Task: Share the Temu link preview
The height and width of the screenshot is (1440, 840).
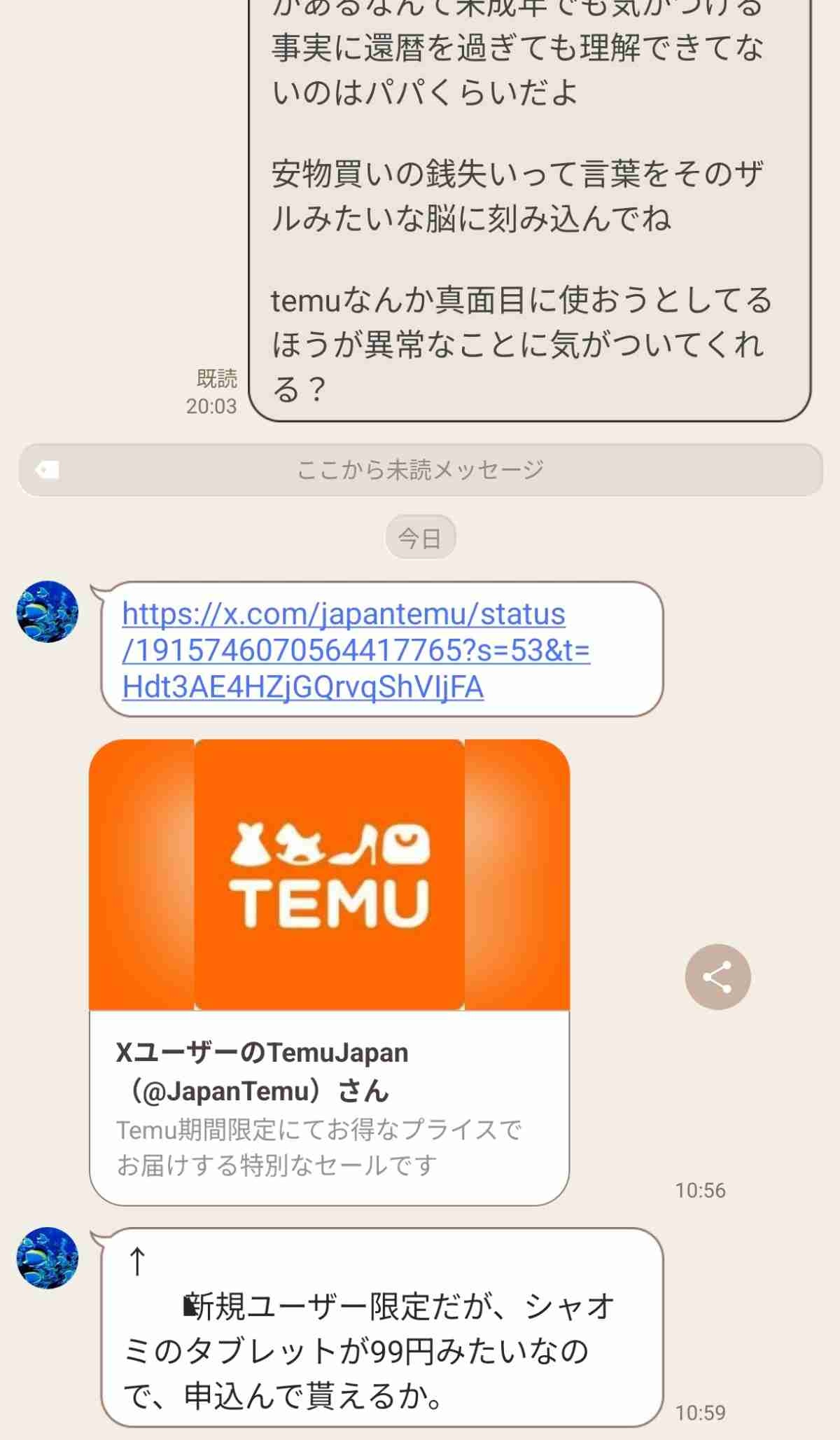Action: 717,976
